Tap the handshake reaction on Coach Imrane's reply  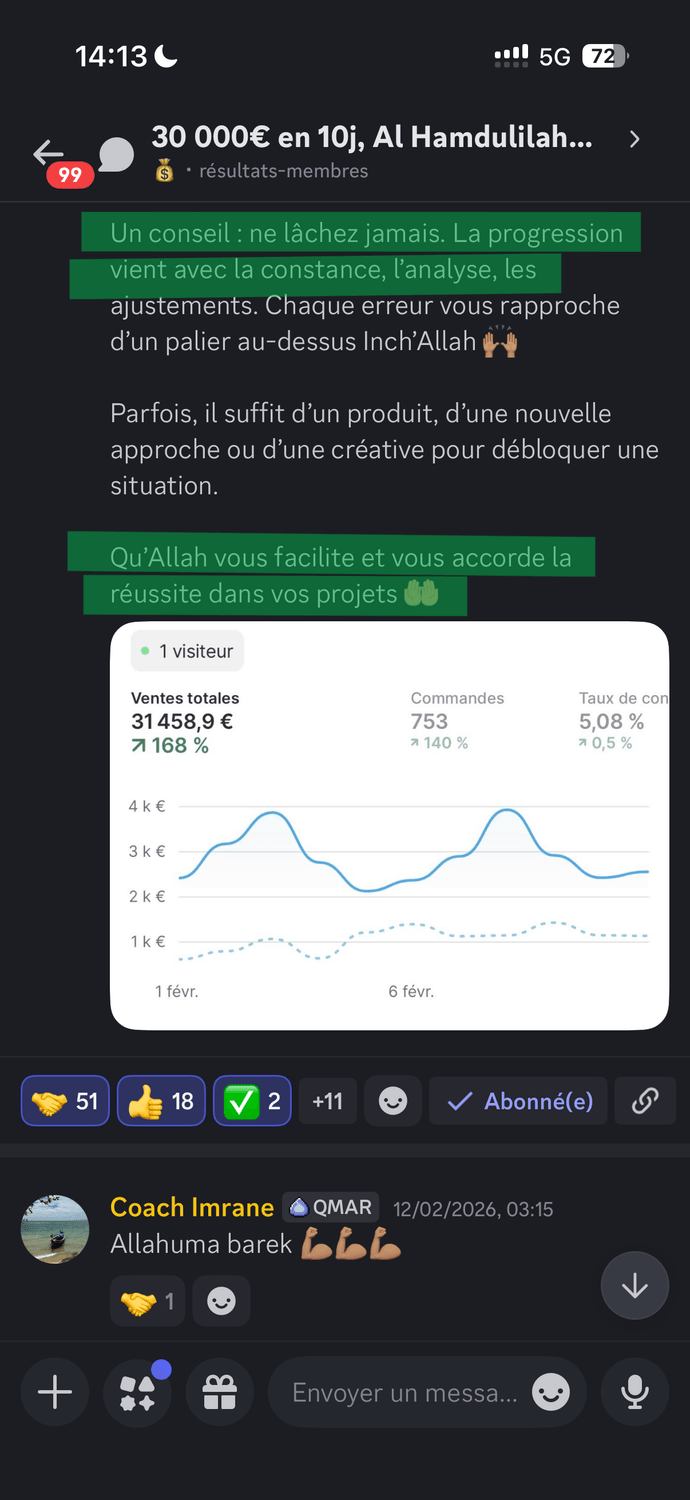[x=147, y=1301]
